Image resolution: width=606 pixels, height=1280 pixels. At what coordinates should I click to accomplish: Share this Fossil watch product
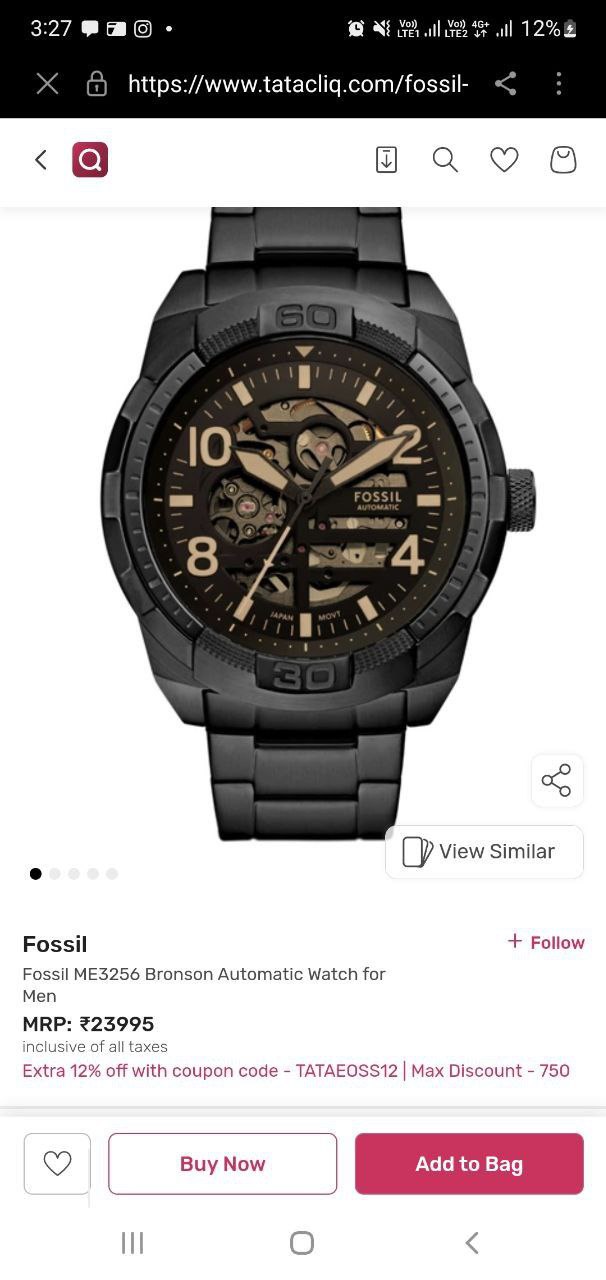click(x=556, y=781)
